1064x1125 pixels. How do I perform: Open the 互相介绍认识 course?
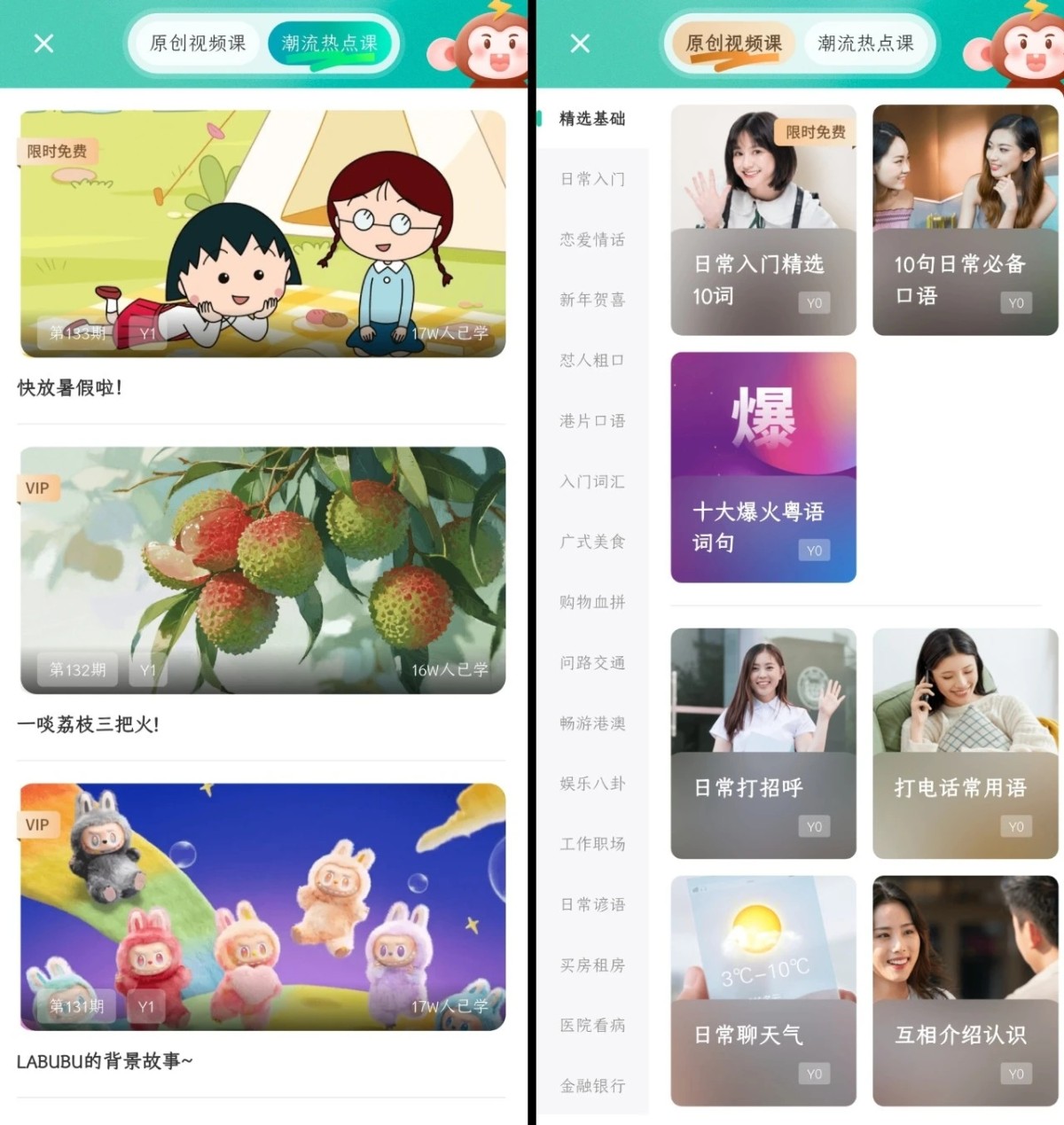[x=965, y=990]
